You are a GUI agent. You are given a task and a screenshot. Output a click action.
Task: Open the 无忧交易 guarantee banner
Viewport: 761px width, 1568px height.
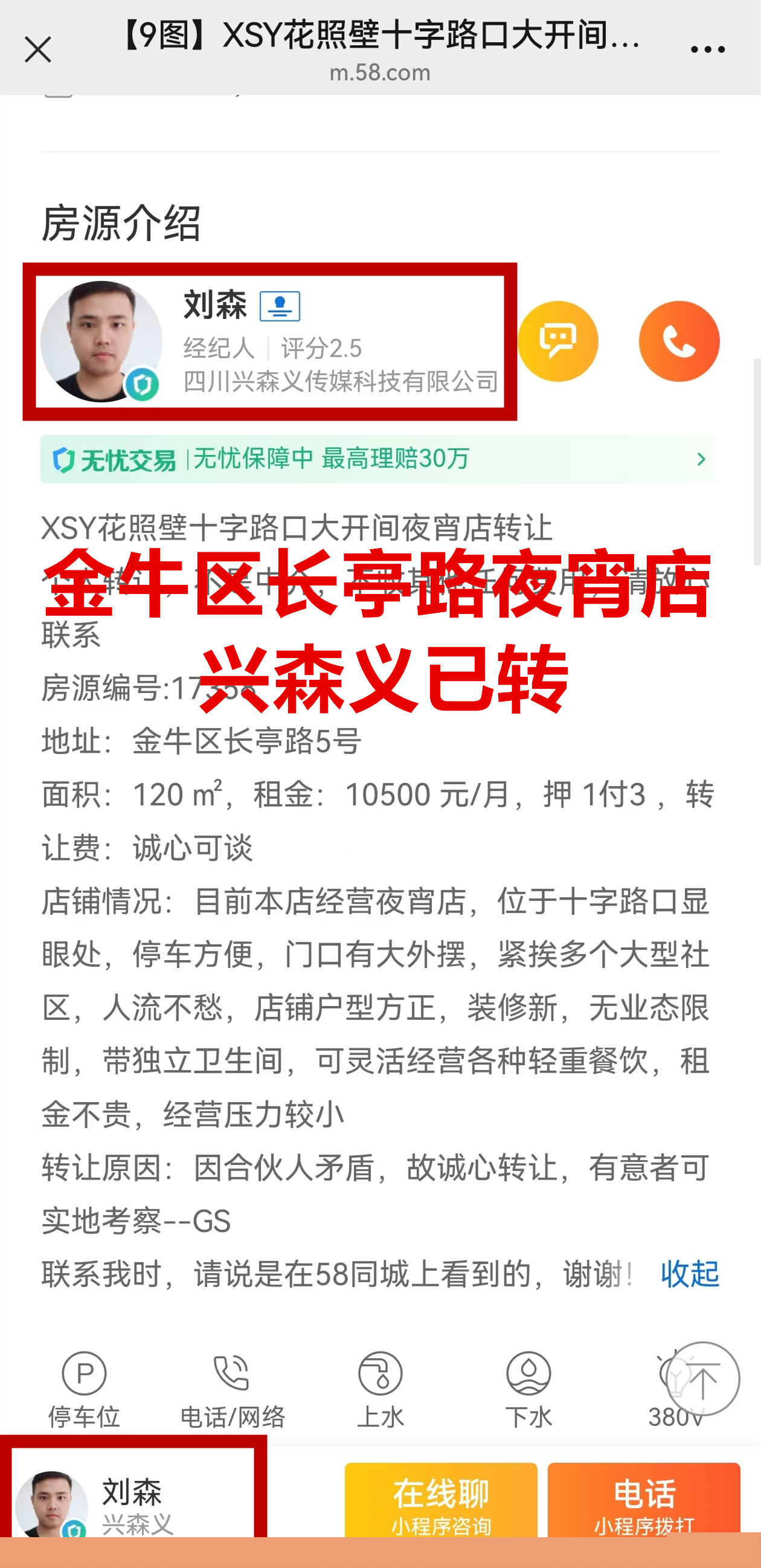377,459
